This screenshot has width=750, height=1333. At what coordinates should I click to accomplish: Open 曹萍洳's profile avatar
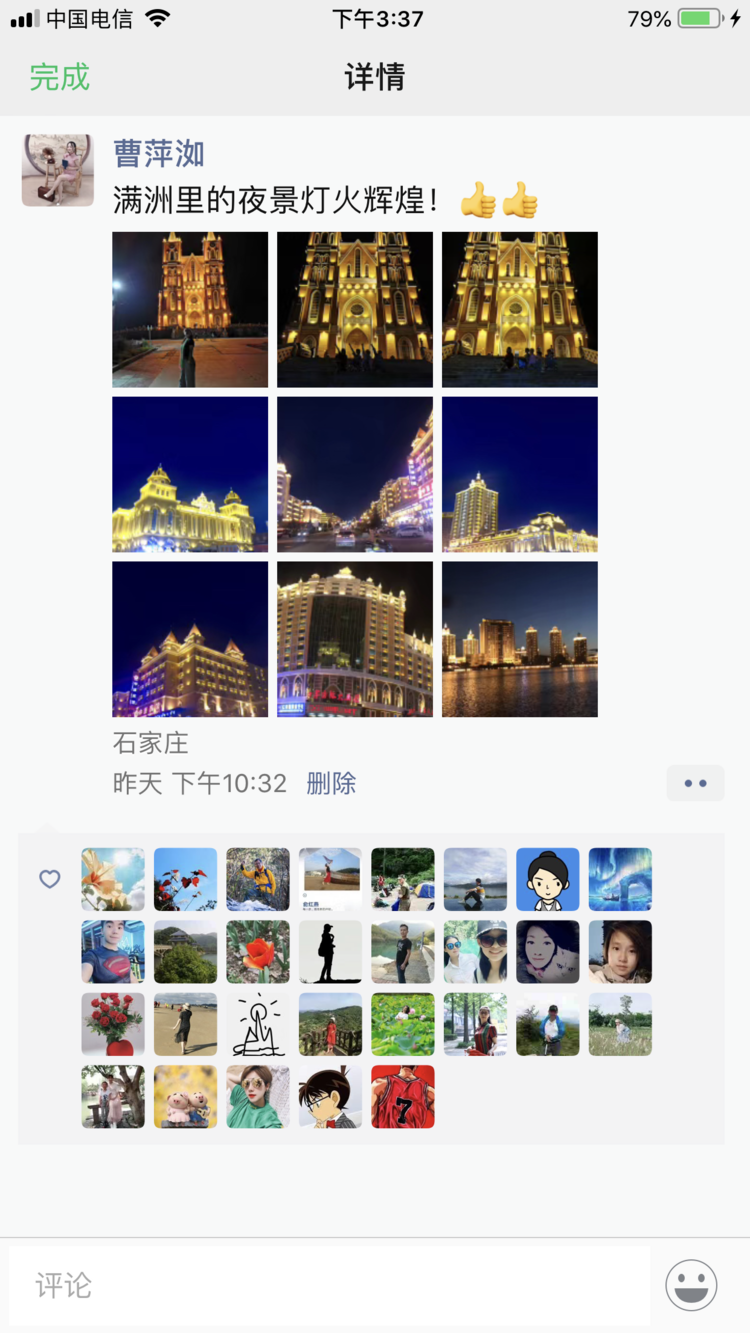tap(58, 171)
